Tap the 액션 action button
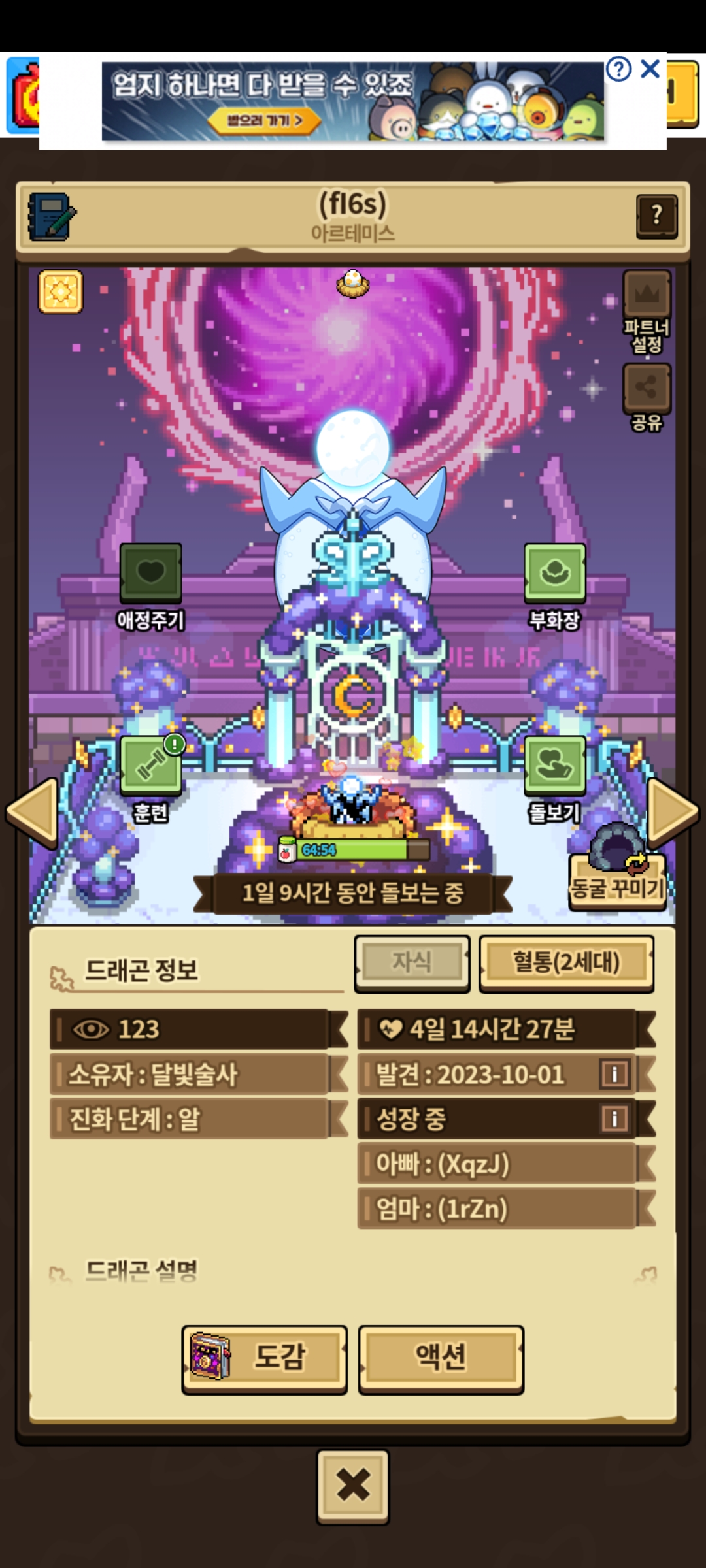Viewport: 706px width, 1568px height. (x=441, y=1360)
